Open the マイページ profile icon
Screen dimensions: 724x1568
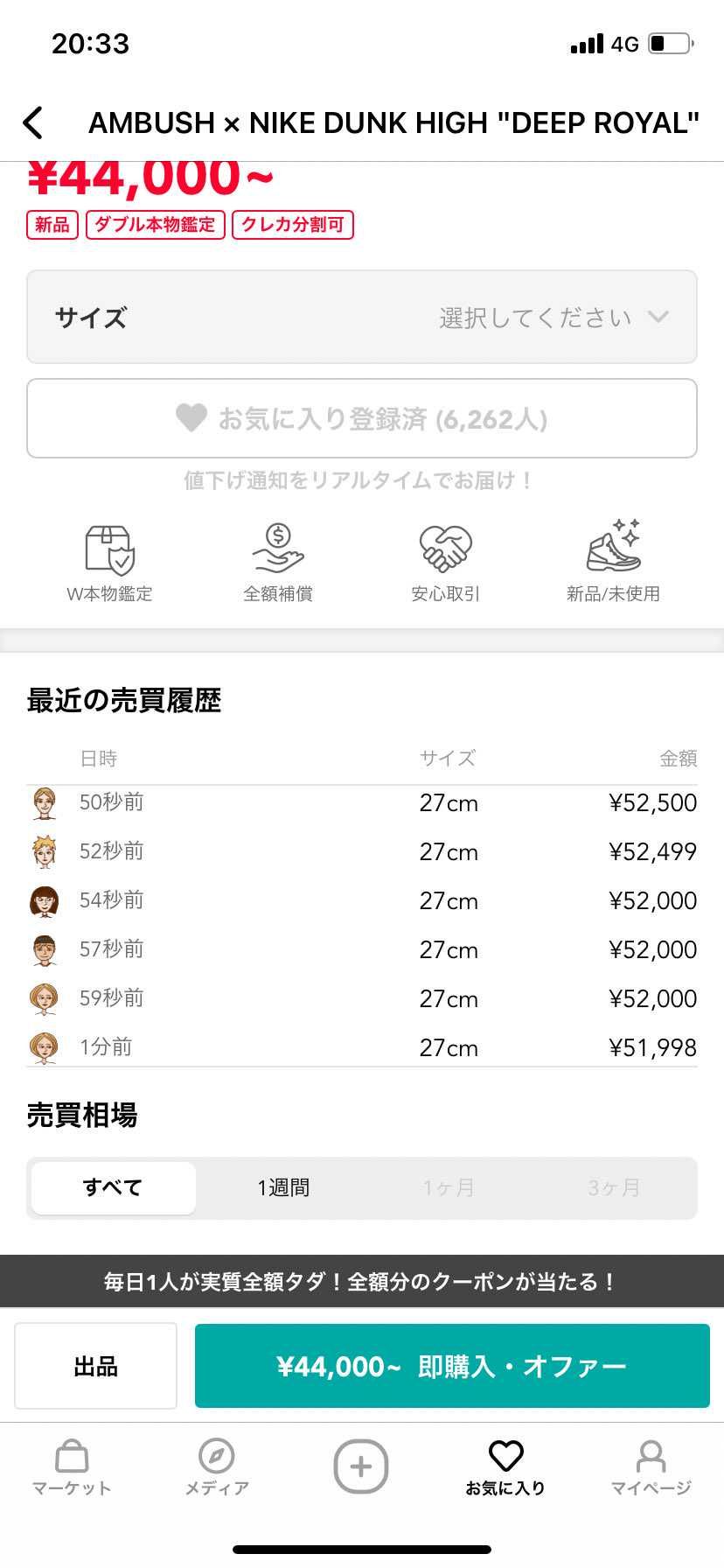[x=651, y=1467]
